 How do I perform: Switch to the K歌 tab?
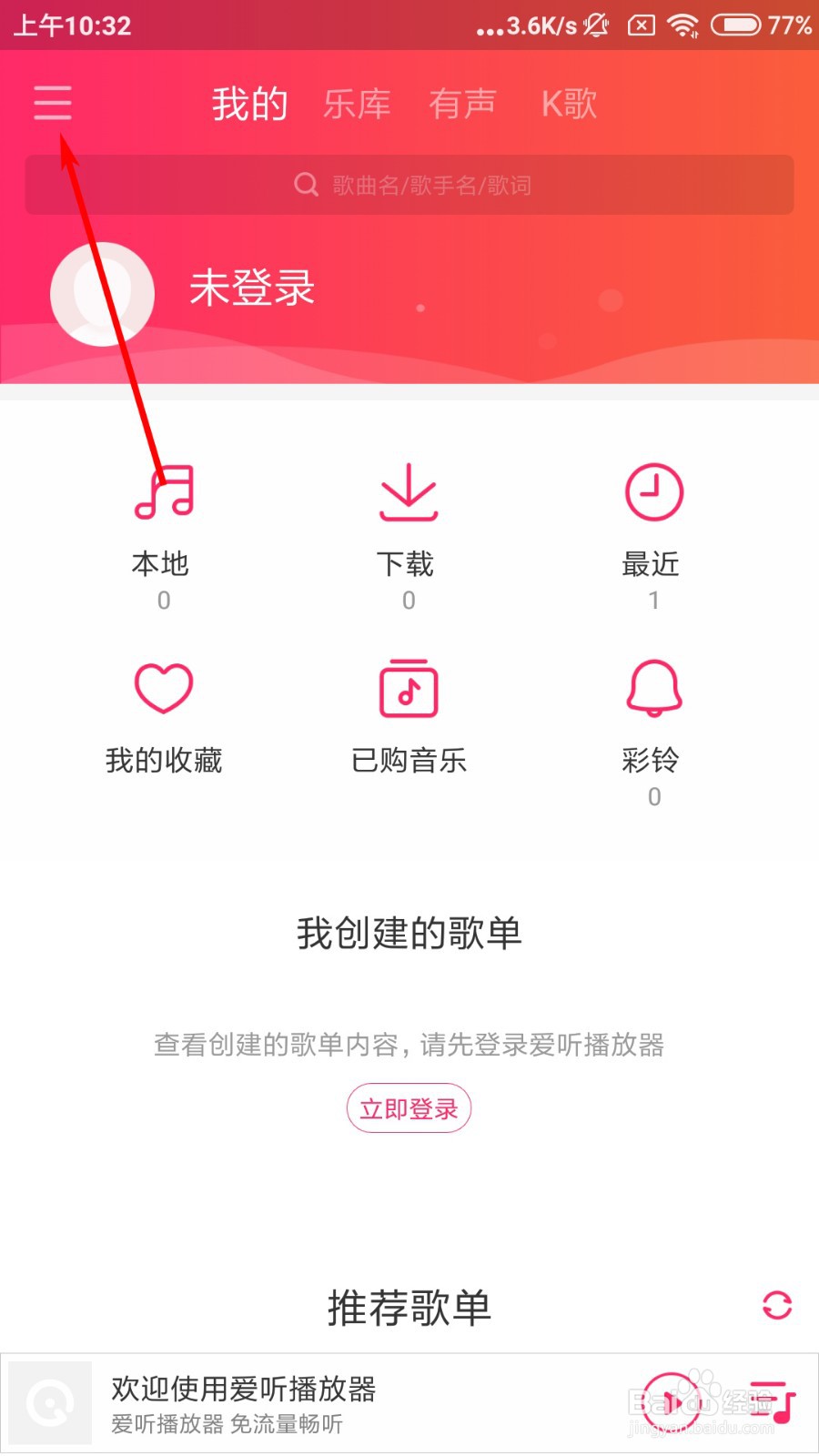pos(568,103)
